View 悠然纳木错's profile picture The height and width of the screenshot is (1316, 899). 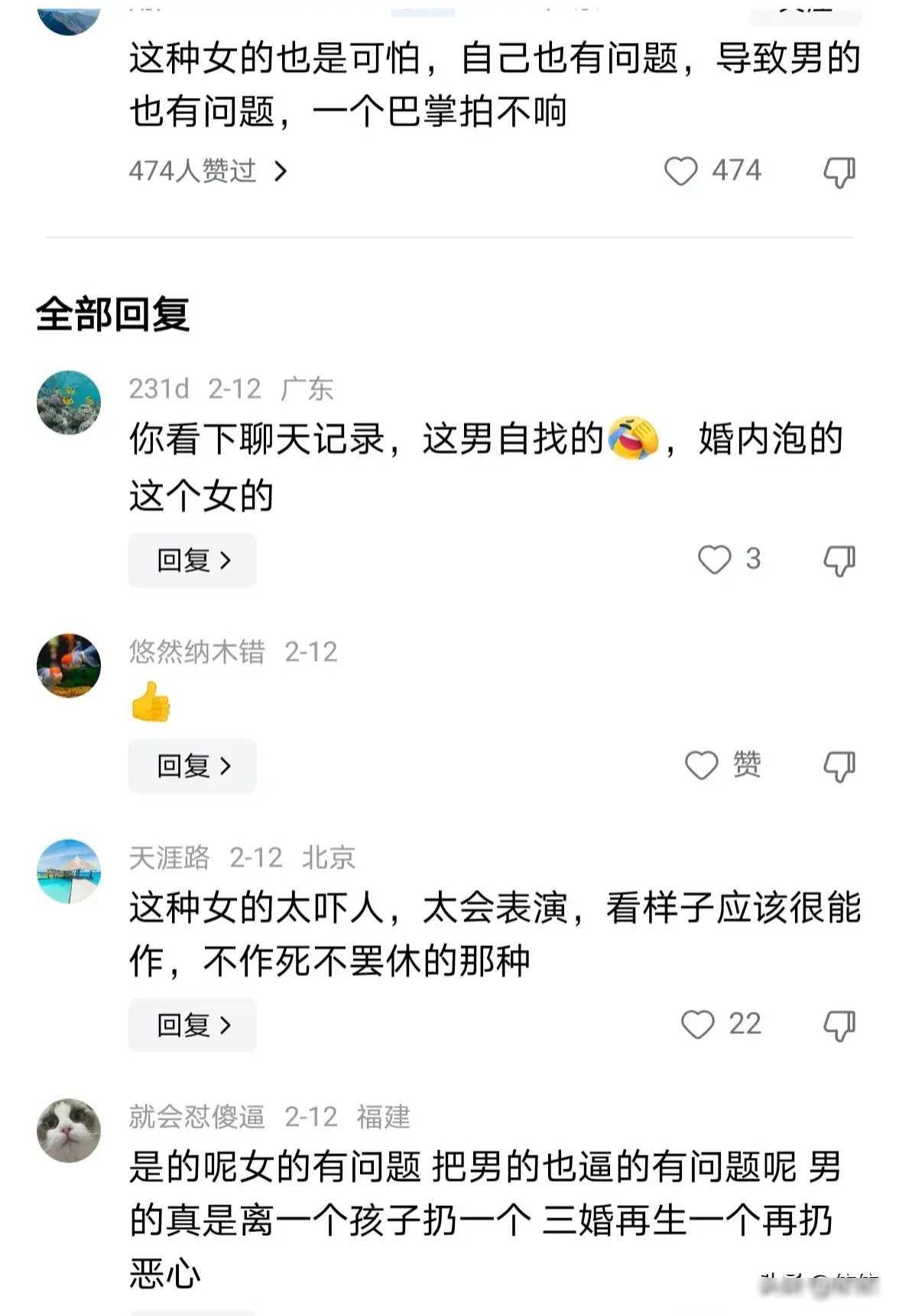pyautogui.click(x=69, y=665)
